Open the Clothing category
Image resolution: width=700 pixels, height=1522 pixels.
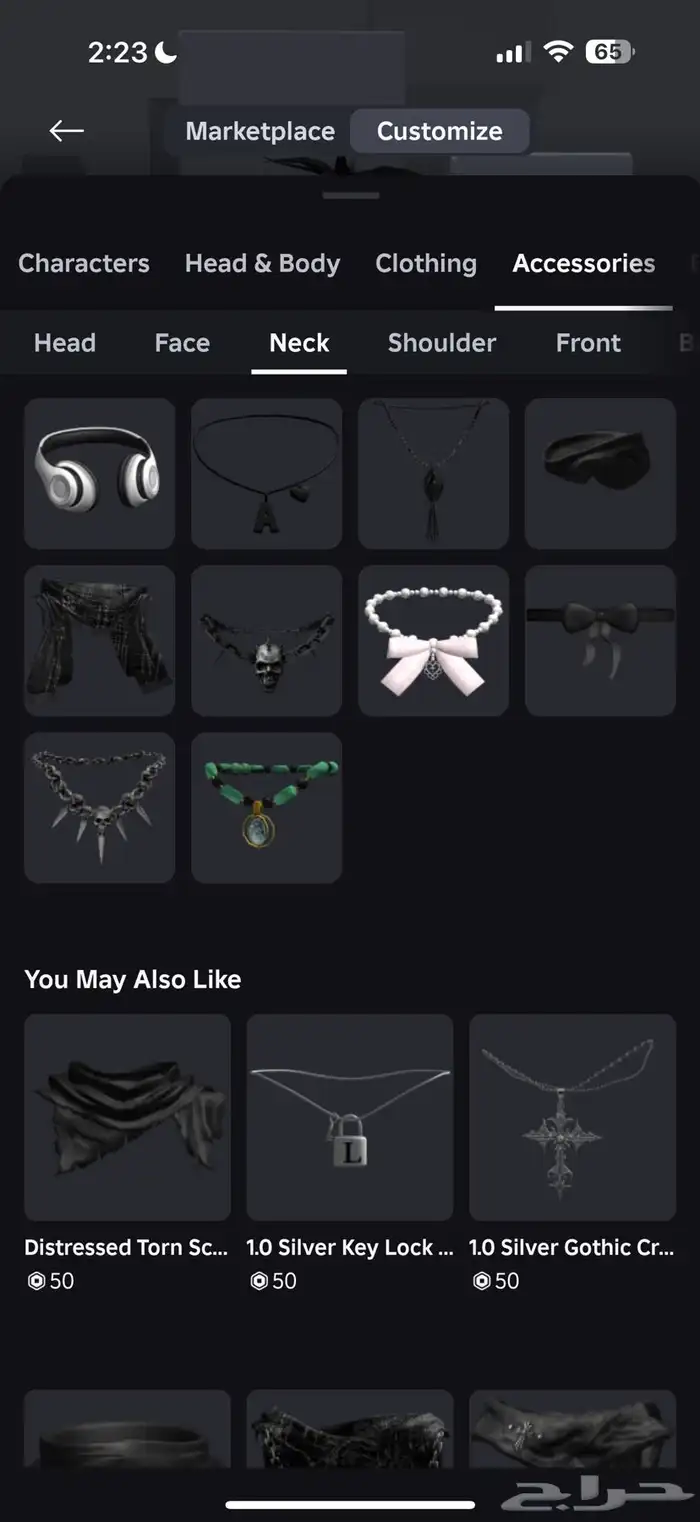[426, 263]
